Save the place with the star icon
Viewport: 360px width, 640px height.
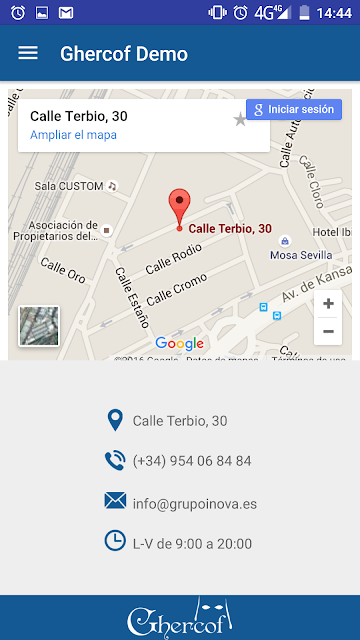point(240,120)
